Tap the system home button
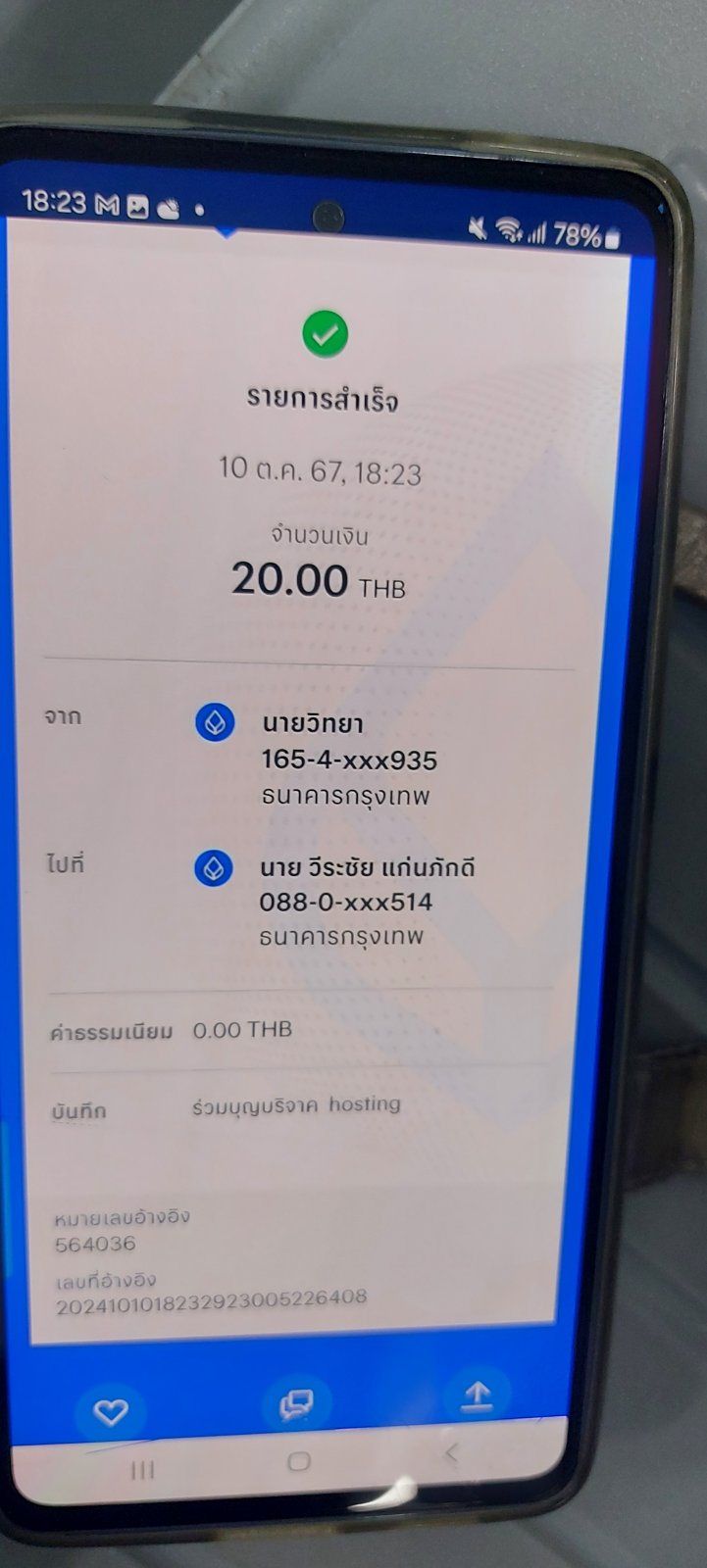Image resolution: width=707 pixels, height=1568 pixels. [299, 1462]
